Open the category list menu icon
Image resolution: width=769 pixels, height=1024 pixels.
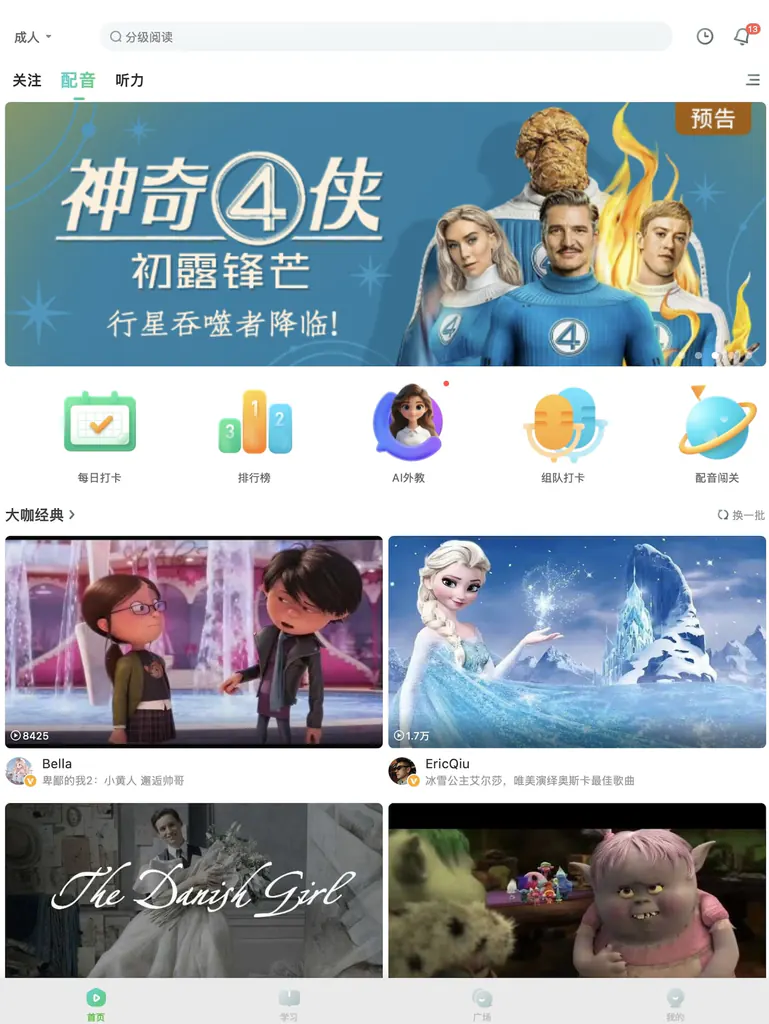pyautogui.click(x=753, y=80)
